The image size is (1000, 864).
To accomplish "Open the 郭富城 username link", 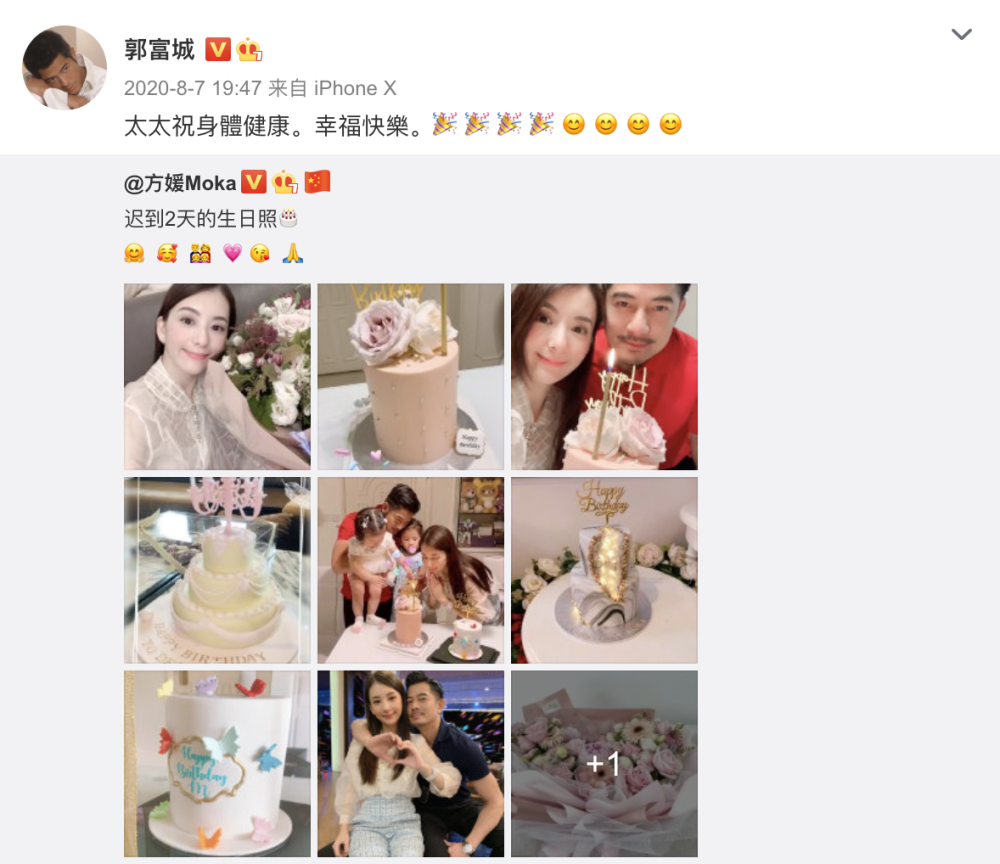I will tap(159, 49).
